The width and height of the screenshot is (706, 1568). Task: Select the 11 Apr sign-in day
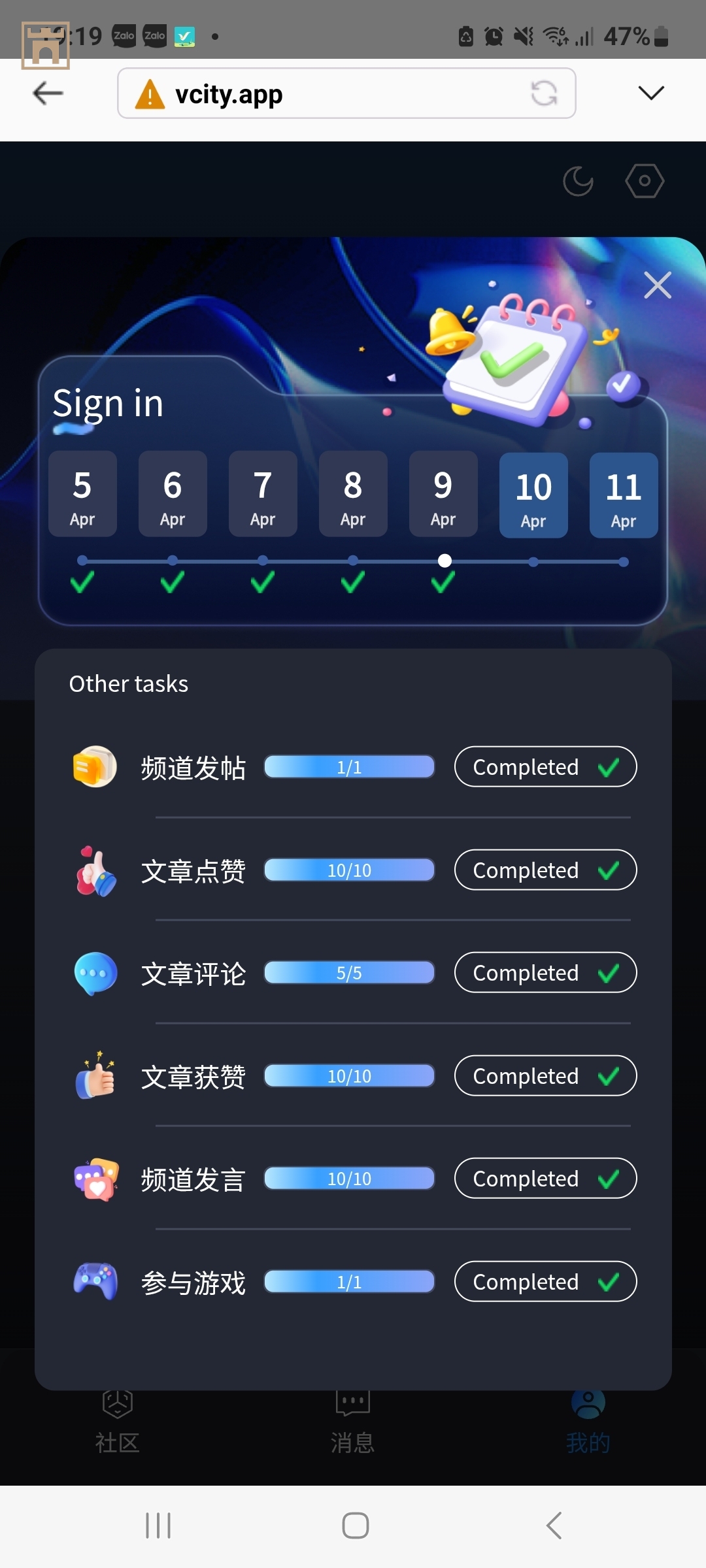point(624,495)
